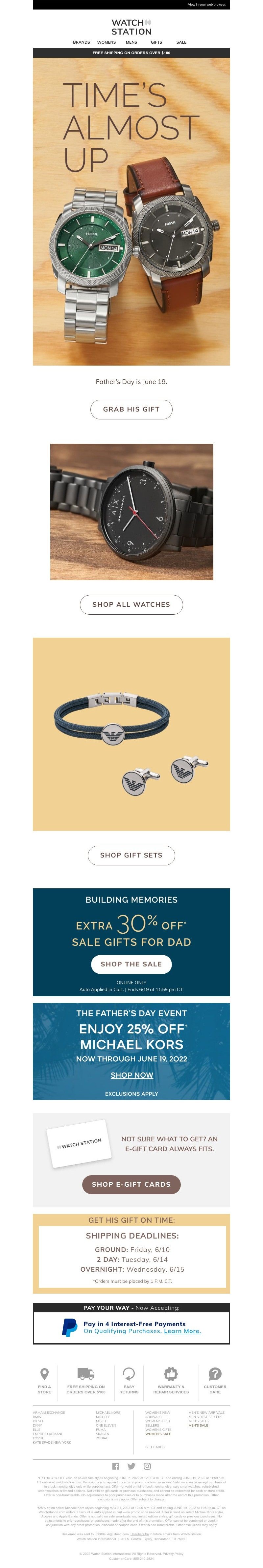Open the Brands menu item
Viewport: 263px width, 1568px height.
[81, 43]
